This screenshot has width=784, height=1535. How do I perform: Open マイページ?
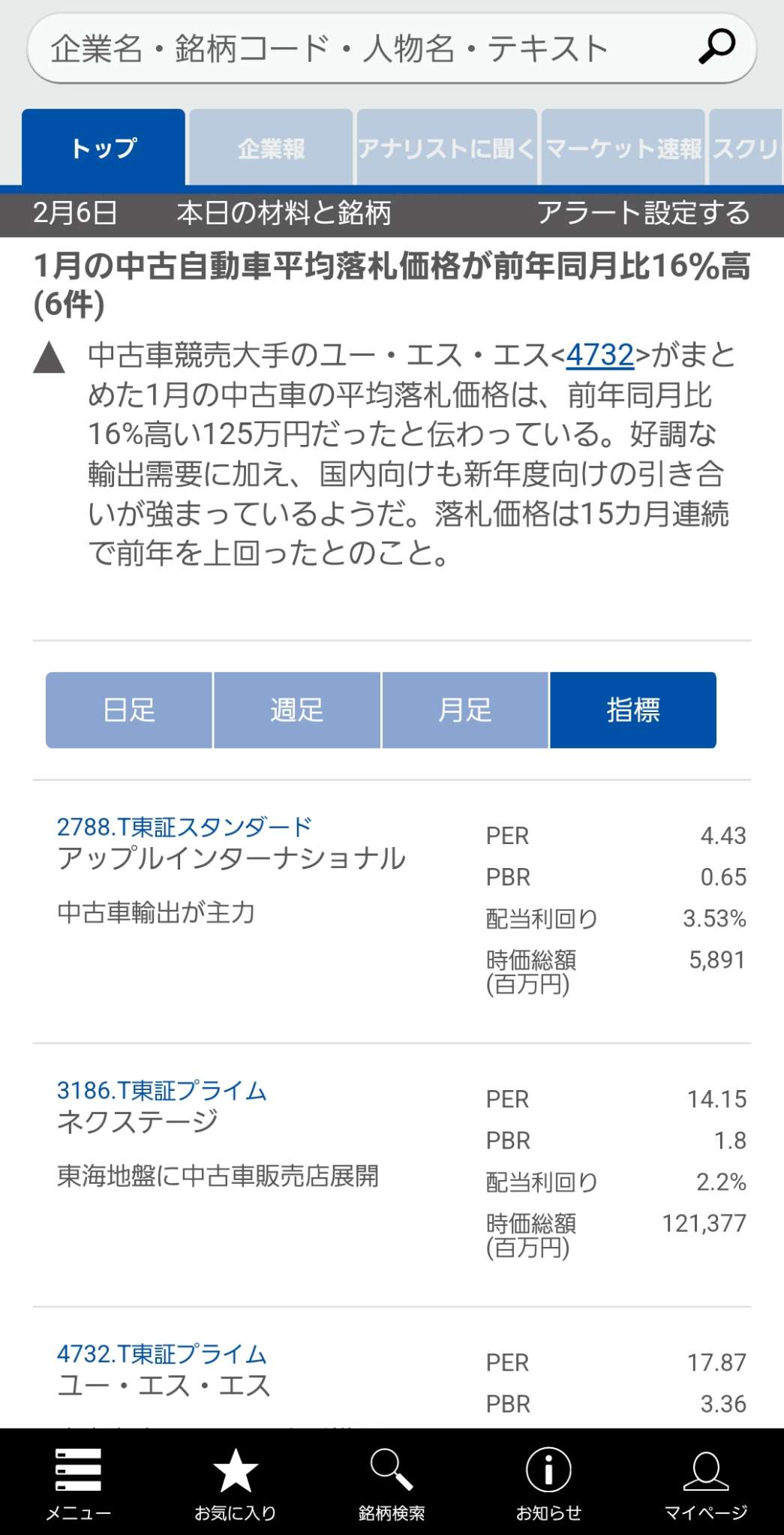coord(705,1482)
